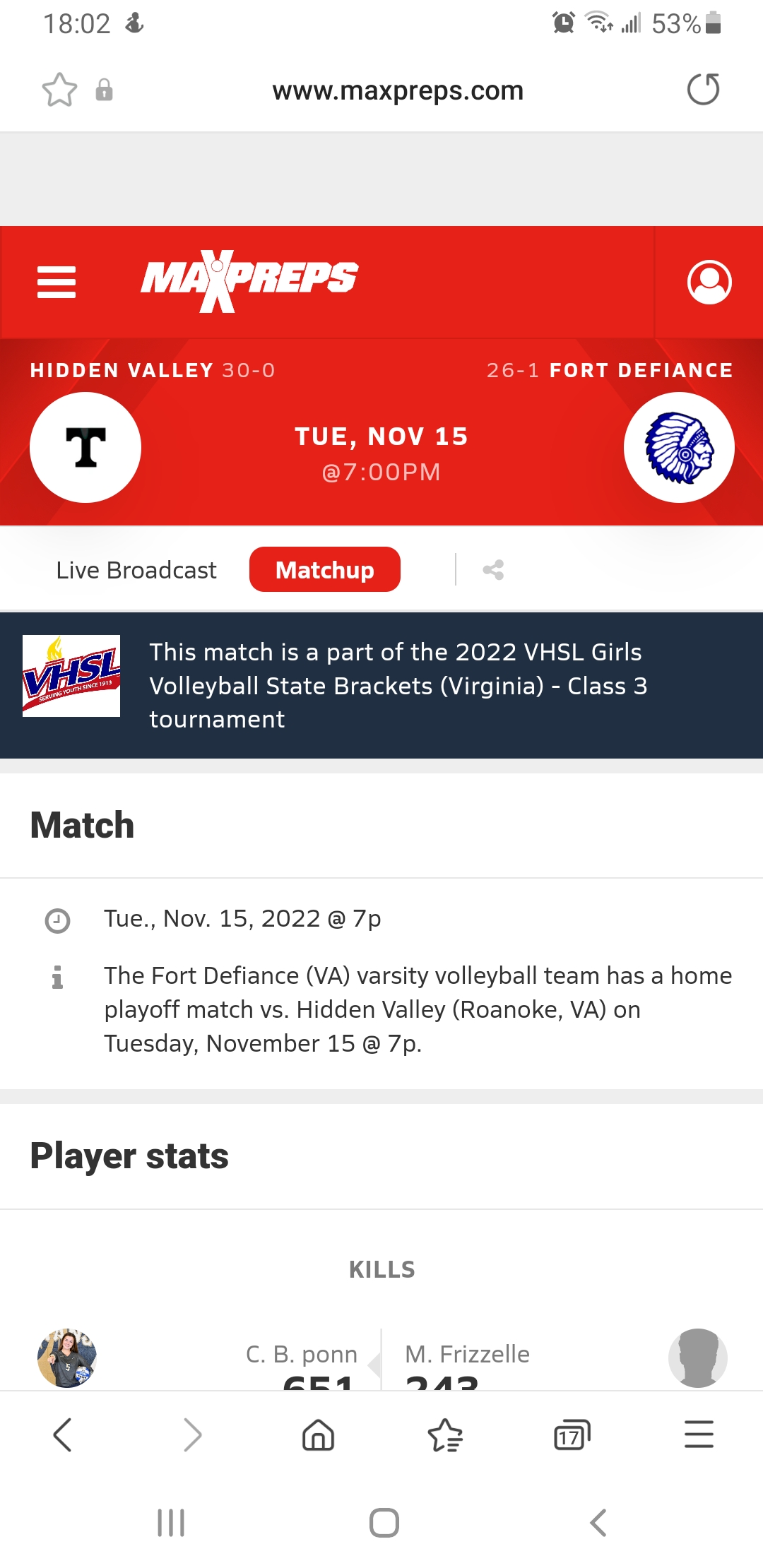The image size is (763, 1568).
Task: Open browser bookmarks list
Action: 445,1435
